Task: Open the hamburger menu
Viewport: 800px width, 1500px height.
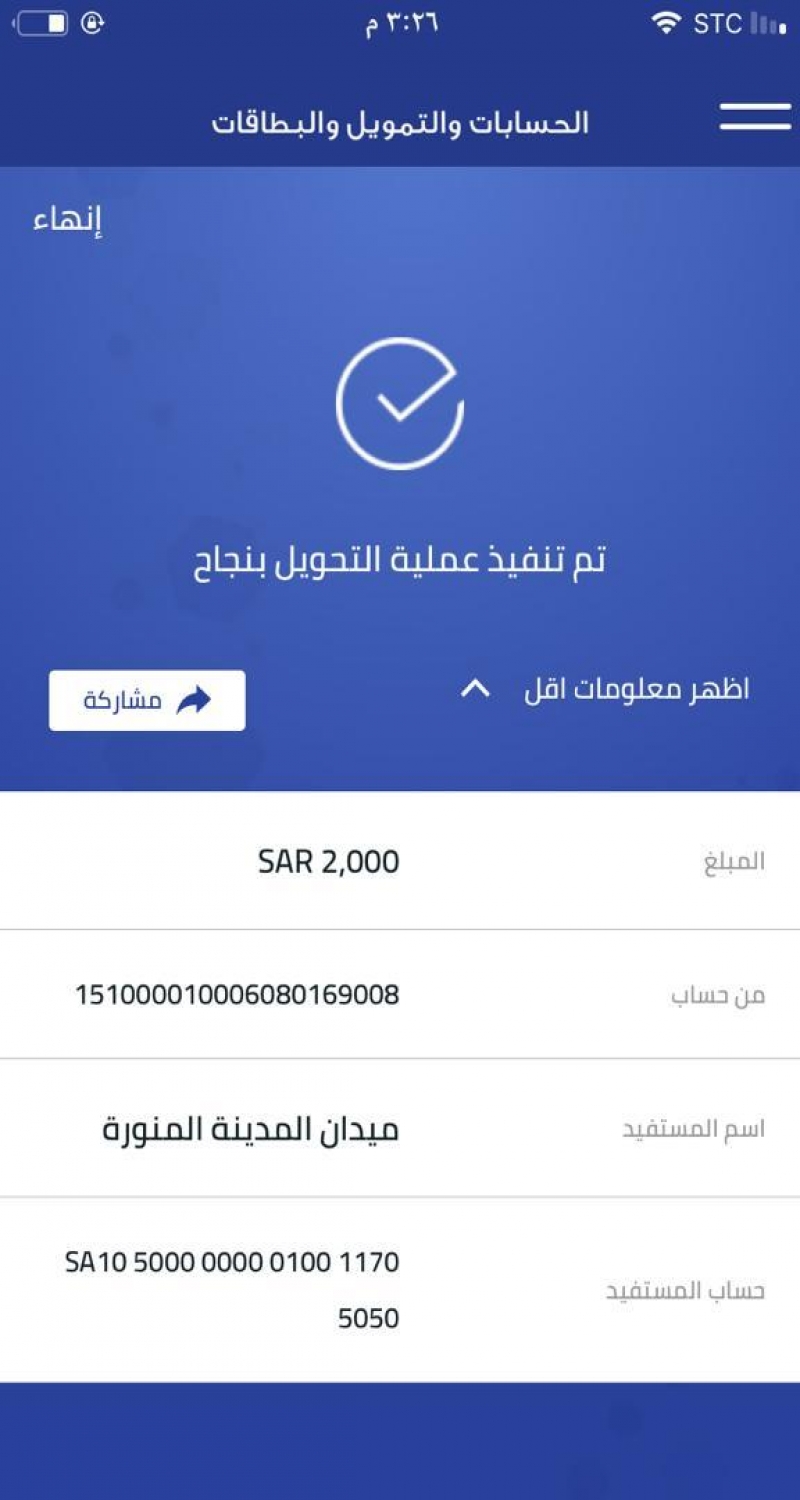Action: [x=755, y=117]
